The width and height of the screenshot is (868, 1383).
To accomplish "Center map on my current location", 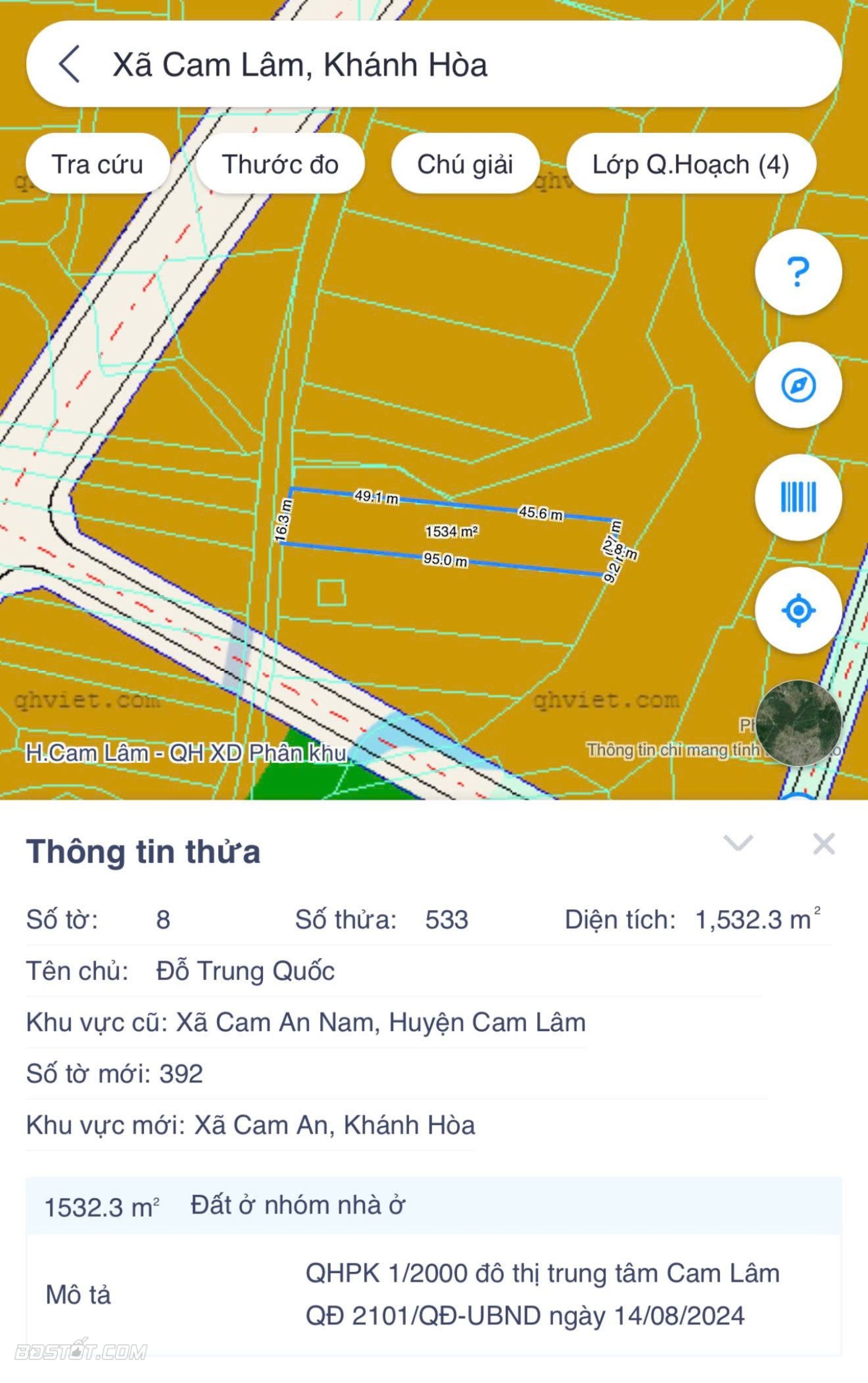I will (798, 610).
